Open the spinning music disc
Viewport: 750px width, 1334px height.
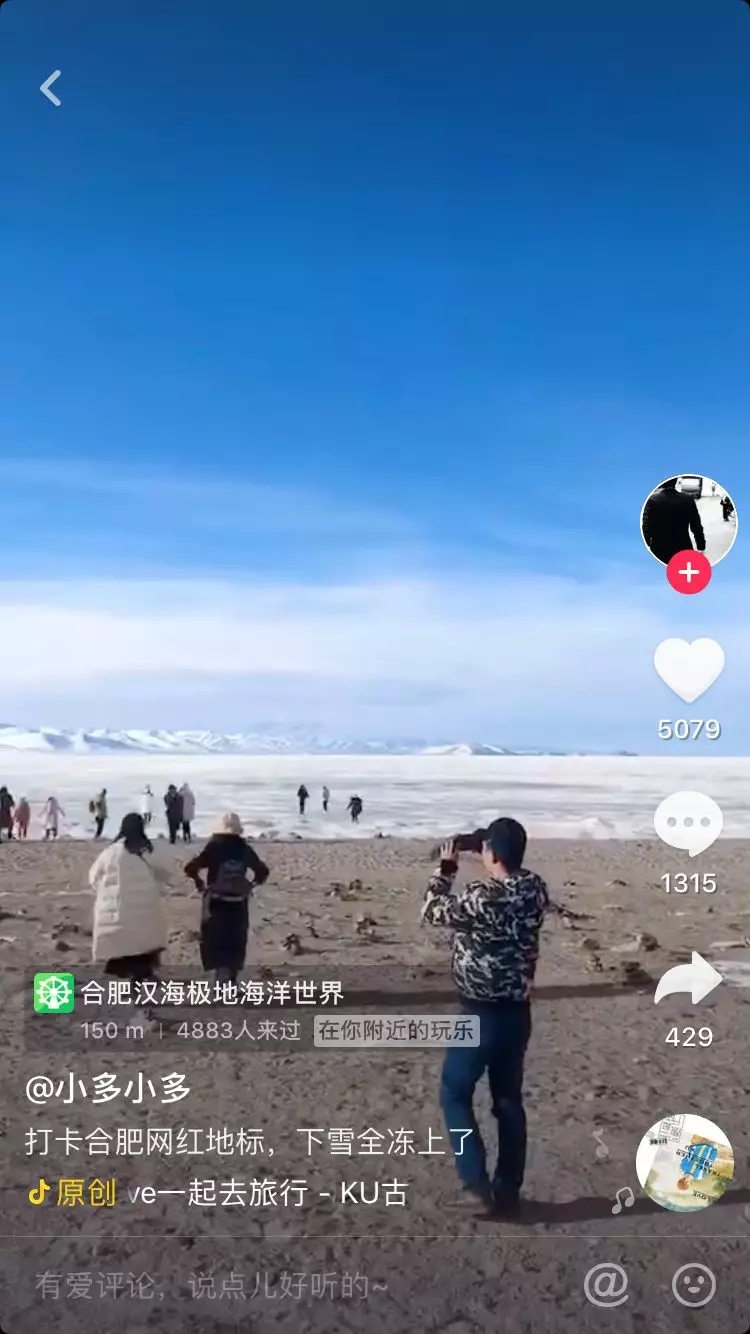tap(685, 1162)
